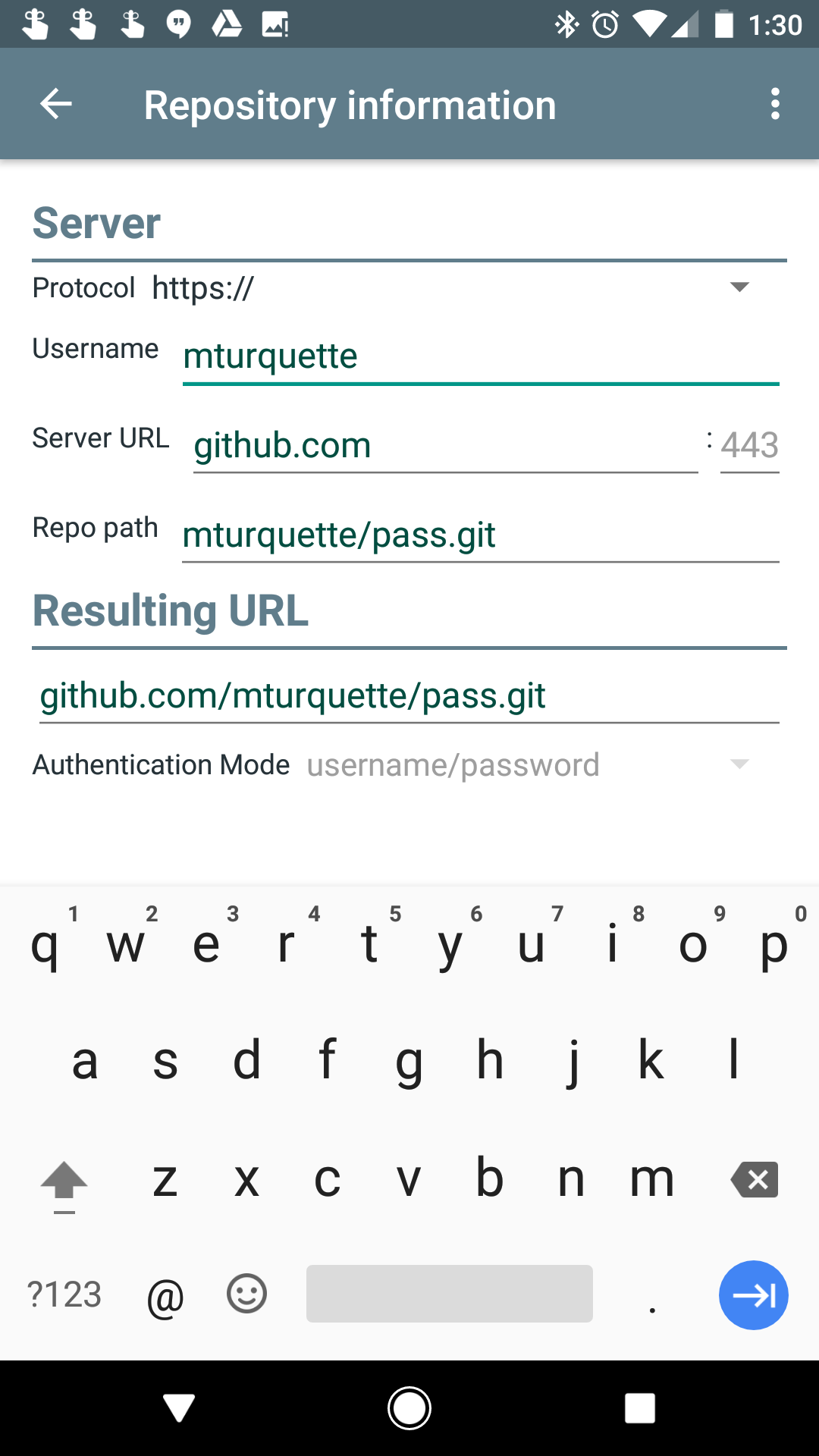Screen dimensions: 819x1456
Task: Tap the Resulting URL field
Action: [409, 696]
